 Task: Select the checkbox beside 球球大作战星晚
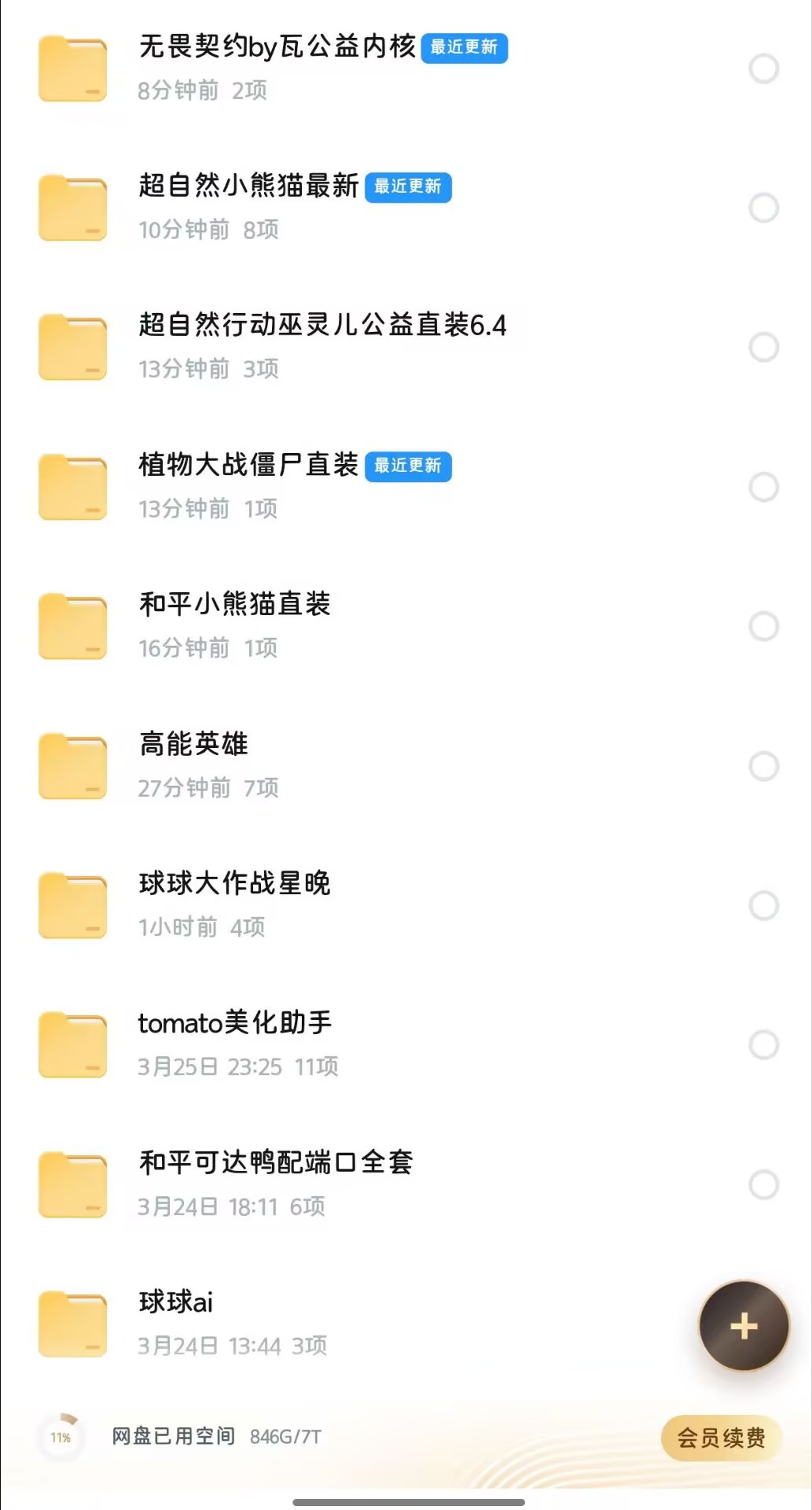click(x=763, y=904)
